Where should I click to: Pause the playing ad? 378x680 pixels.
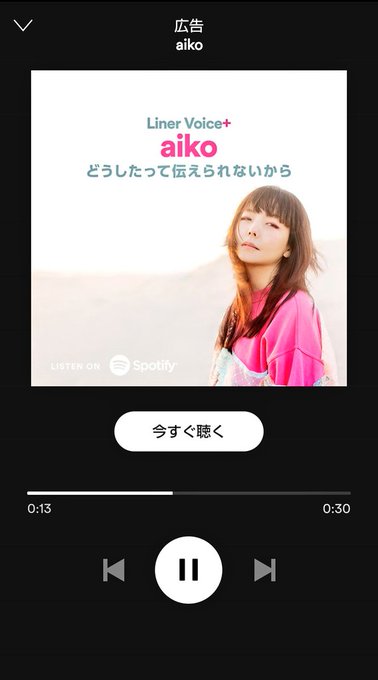[189, 570]
